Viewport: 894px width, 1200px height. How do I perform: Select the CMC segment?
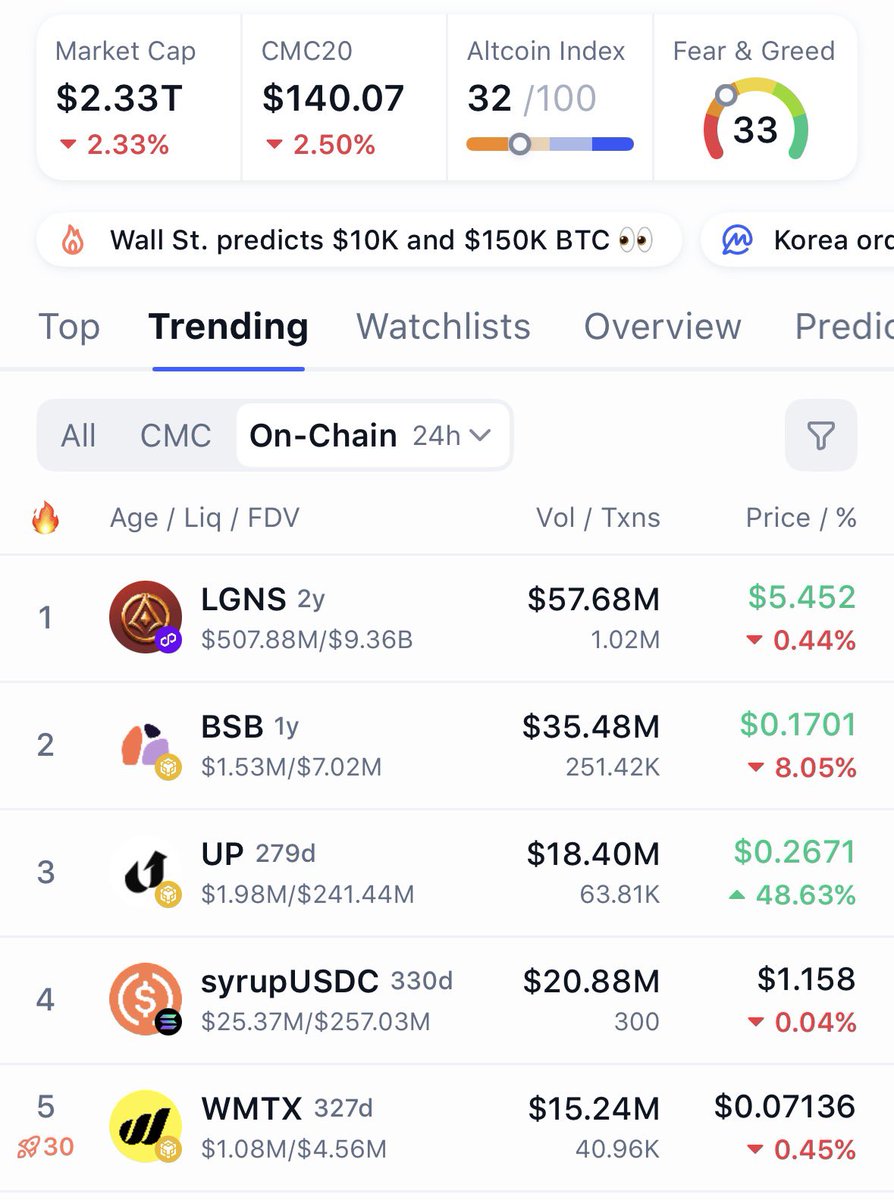click(x=176, y=436)
